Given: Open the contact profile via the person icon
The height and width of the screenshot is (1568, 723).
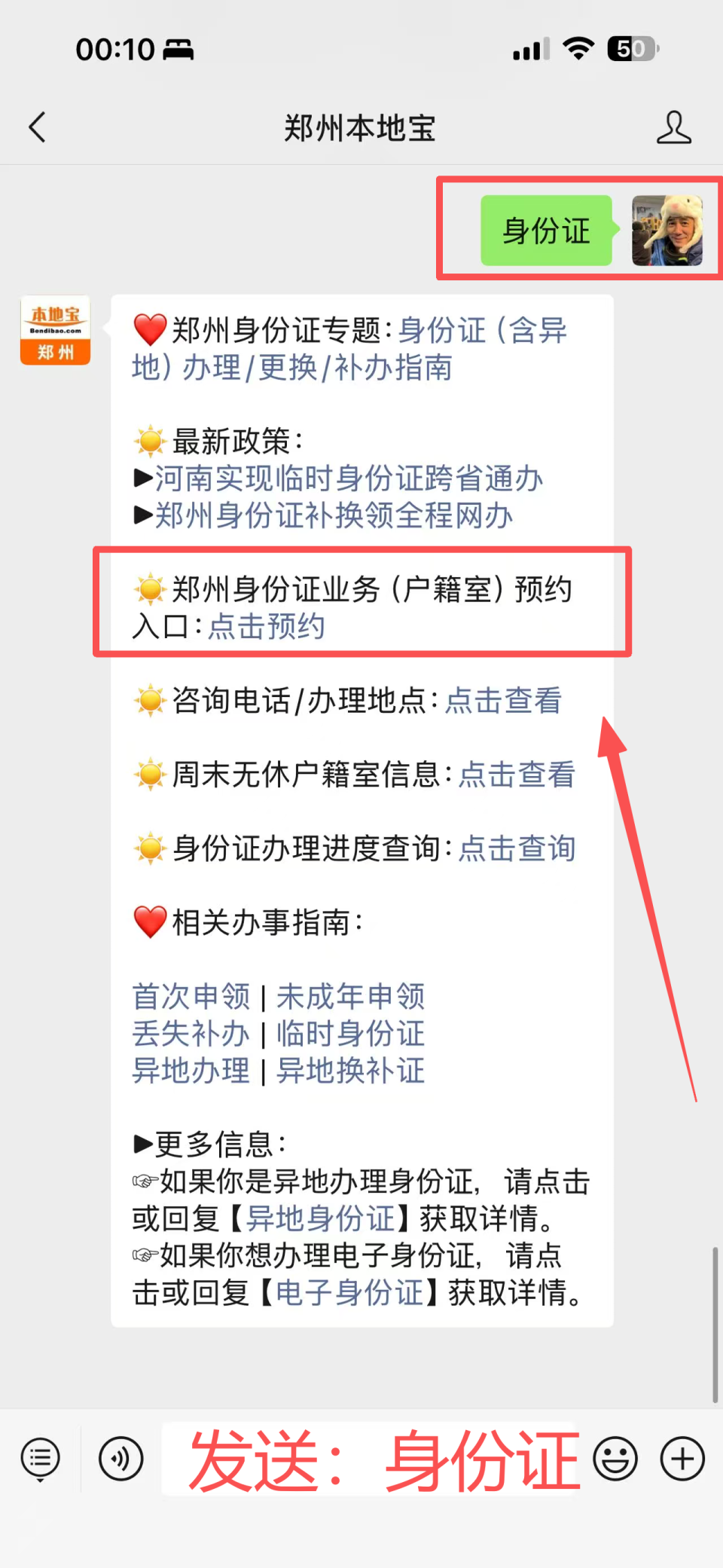Looking at the screenshot, I should coord(676,127).
